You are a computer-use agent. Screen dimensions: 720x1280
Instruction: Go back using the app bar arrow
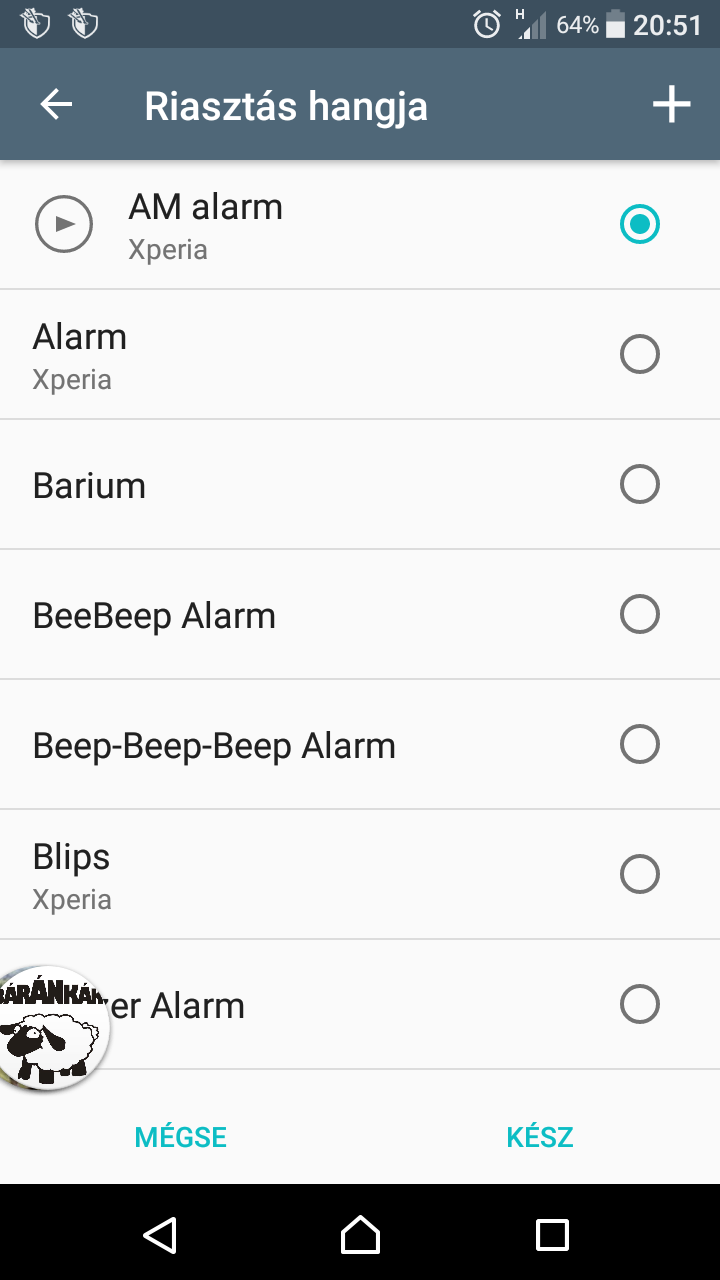56,105
